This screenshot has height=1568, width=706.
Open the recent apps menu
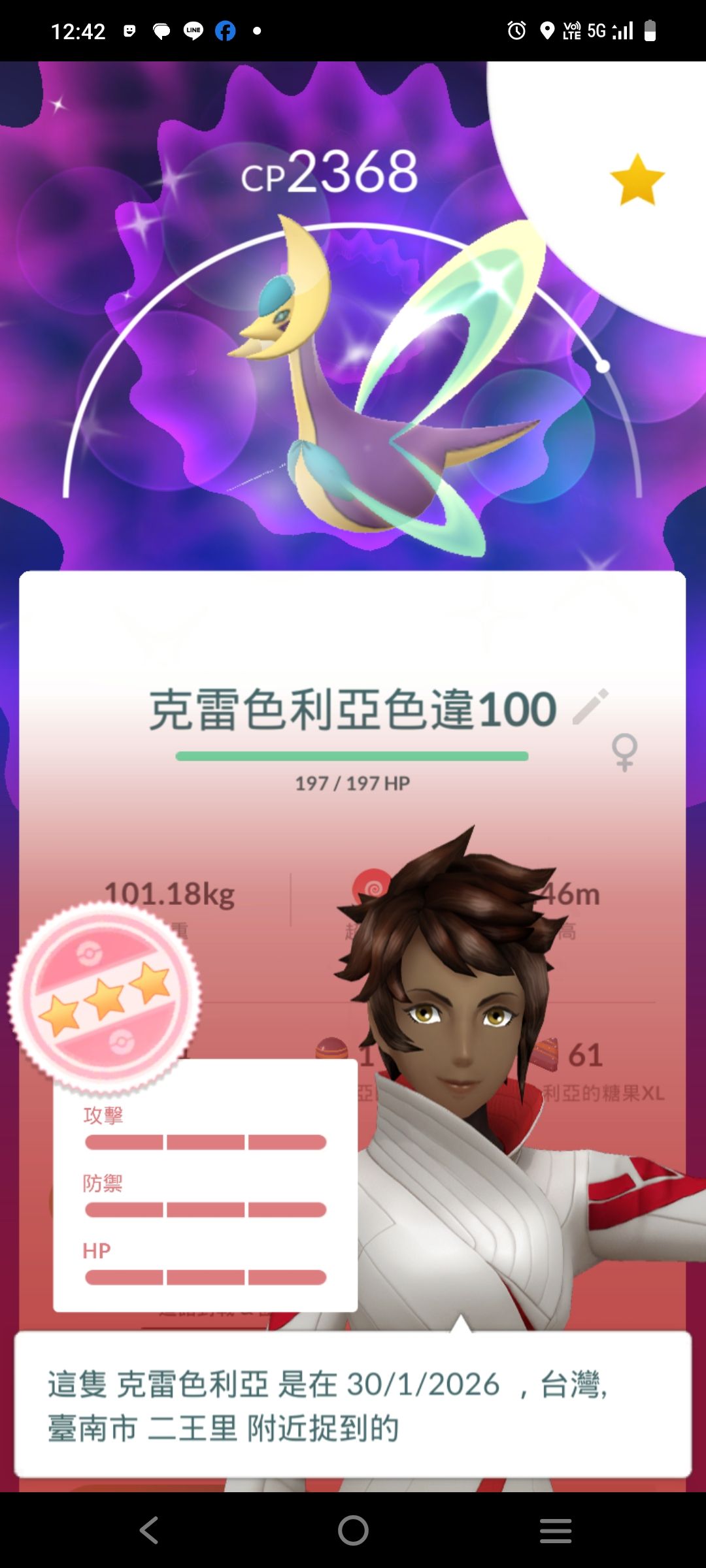tap(556, 1530)
